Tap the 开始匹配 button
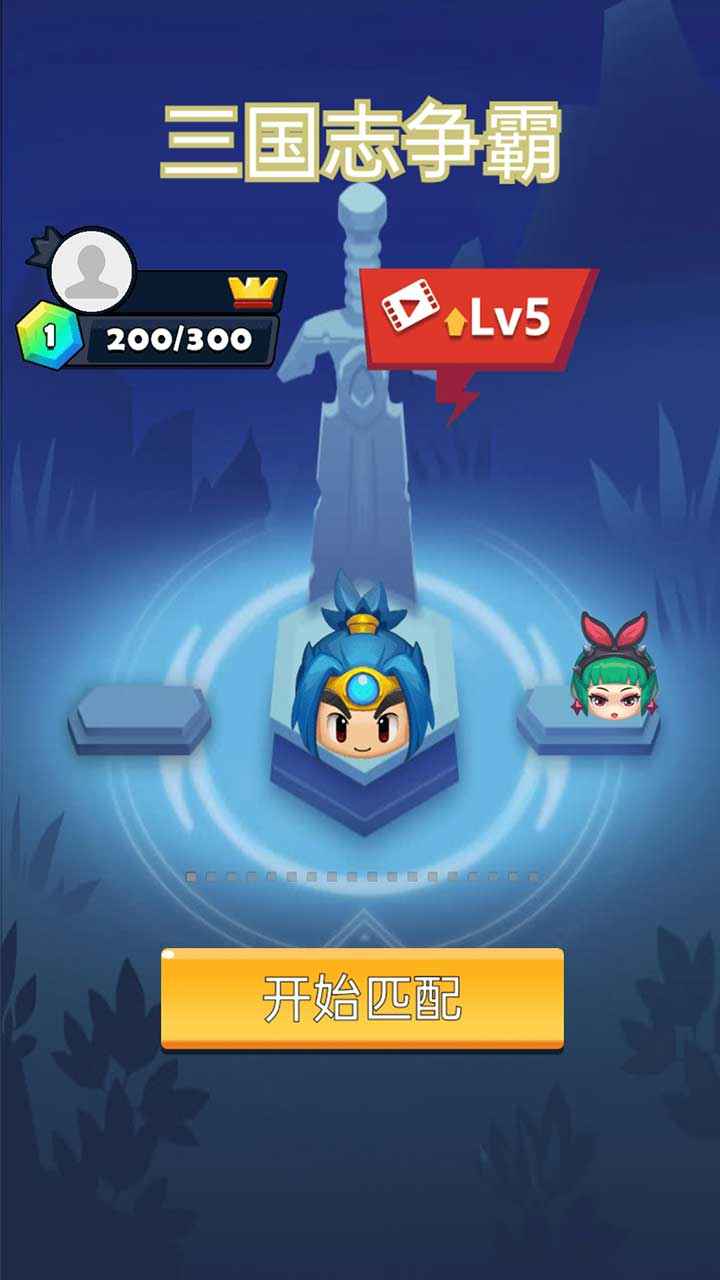The width and height of the screenshot is (720, 1280). (362, 998)
